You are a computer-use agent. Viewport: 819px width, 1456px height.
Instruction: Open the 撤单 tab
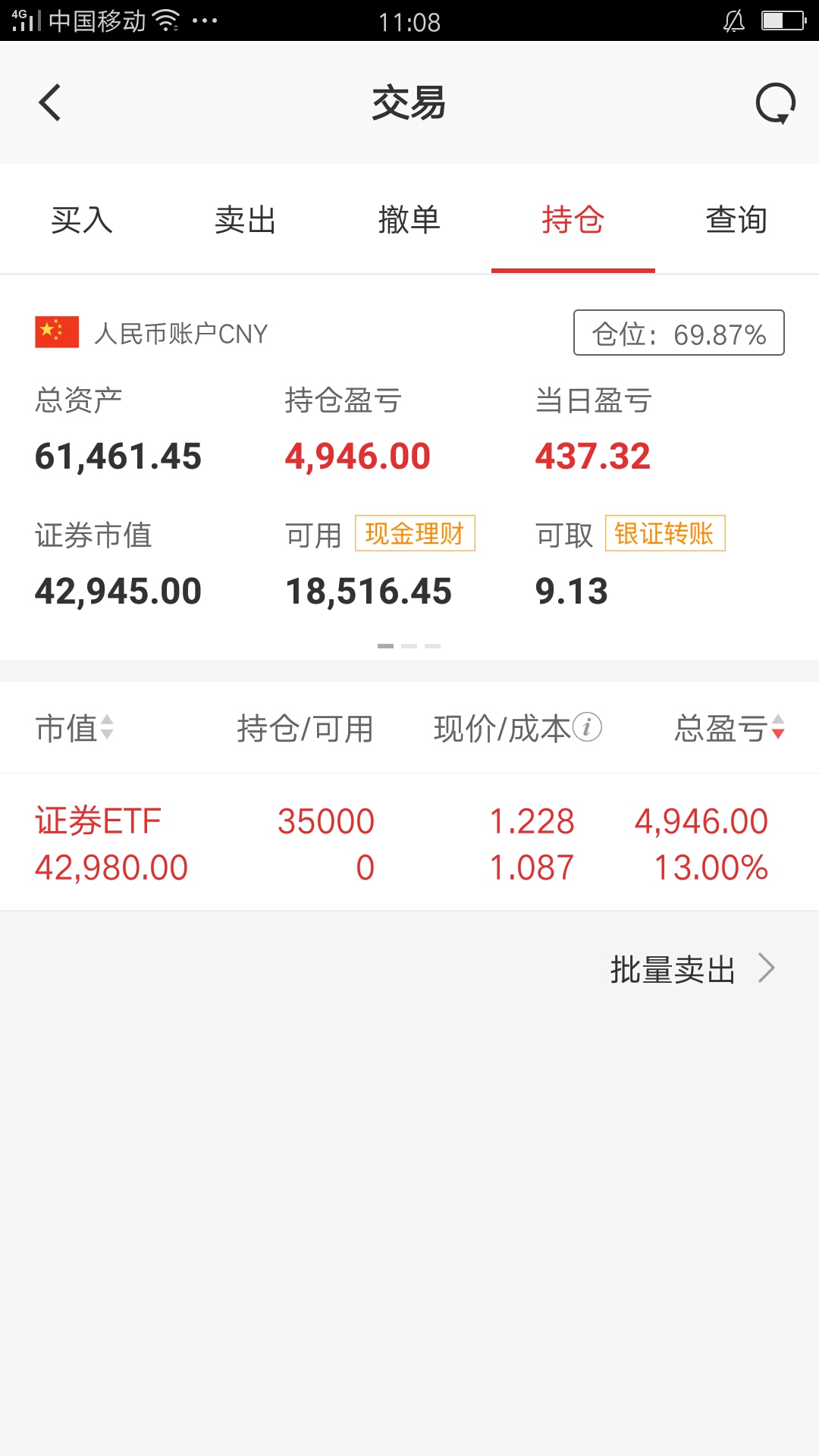[x=409, y=221]
